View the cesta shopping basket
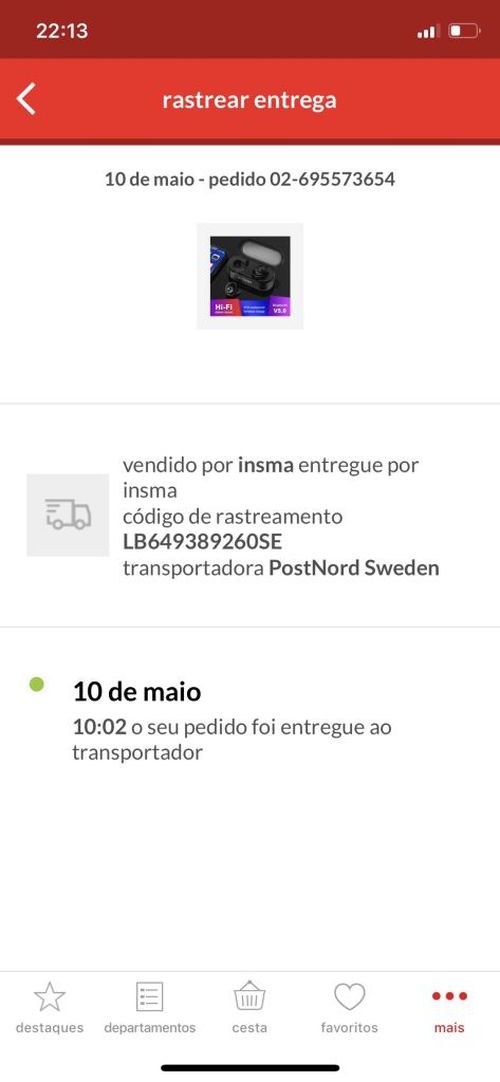 (250, 1007)
